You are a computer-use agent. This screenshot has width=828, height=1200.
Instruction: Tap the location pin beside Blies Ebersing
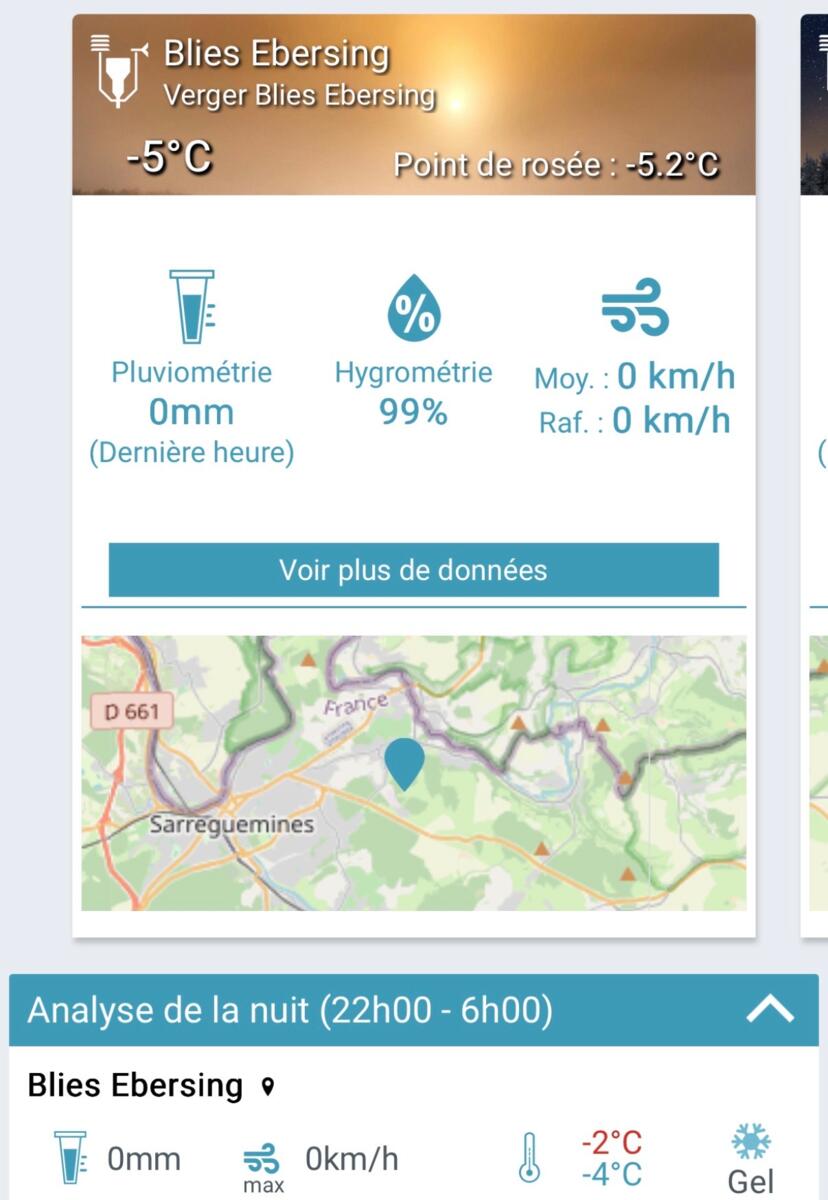click(x=267, y=1087)
